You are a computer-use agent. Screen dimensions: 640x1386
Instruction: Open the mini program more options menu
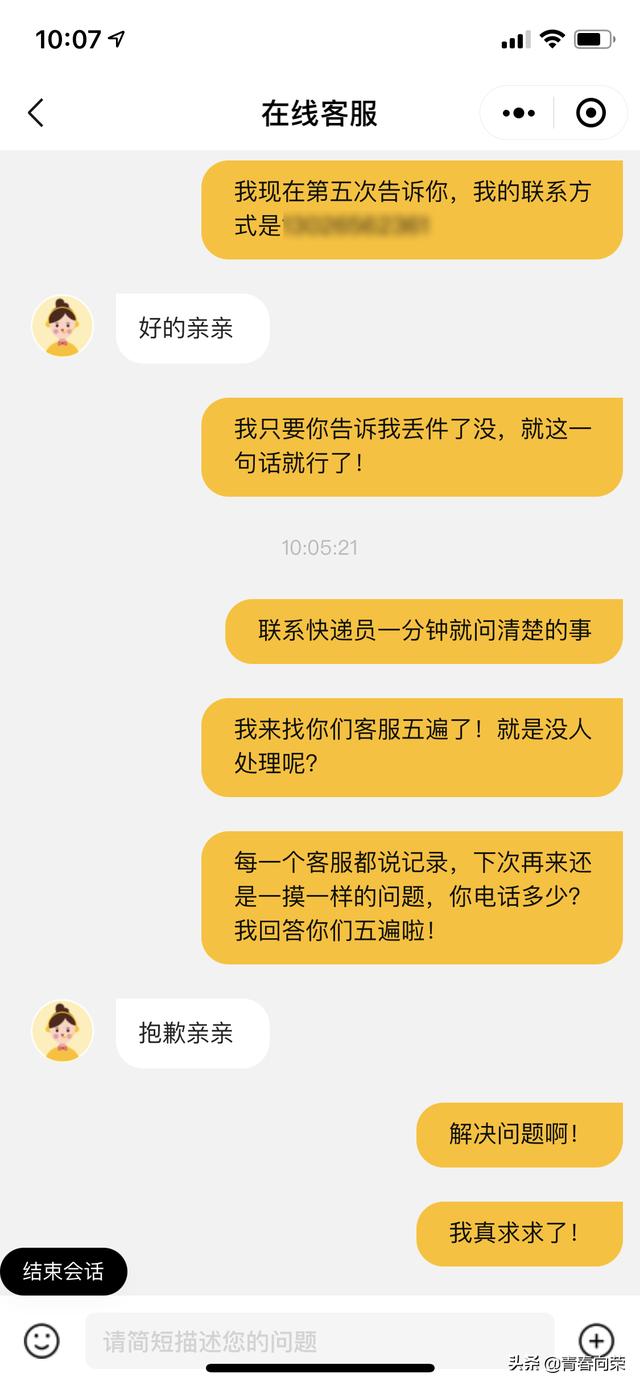point(518,113)
